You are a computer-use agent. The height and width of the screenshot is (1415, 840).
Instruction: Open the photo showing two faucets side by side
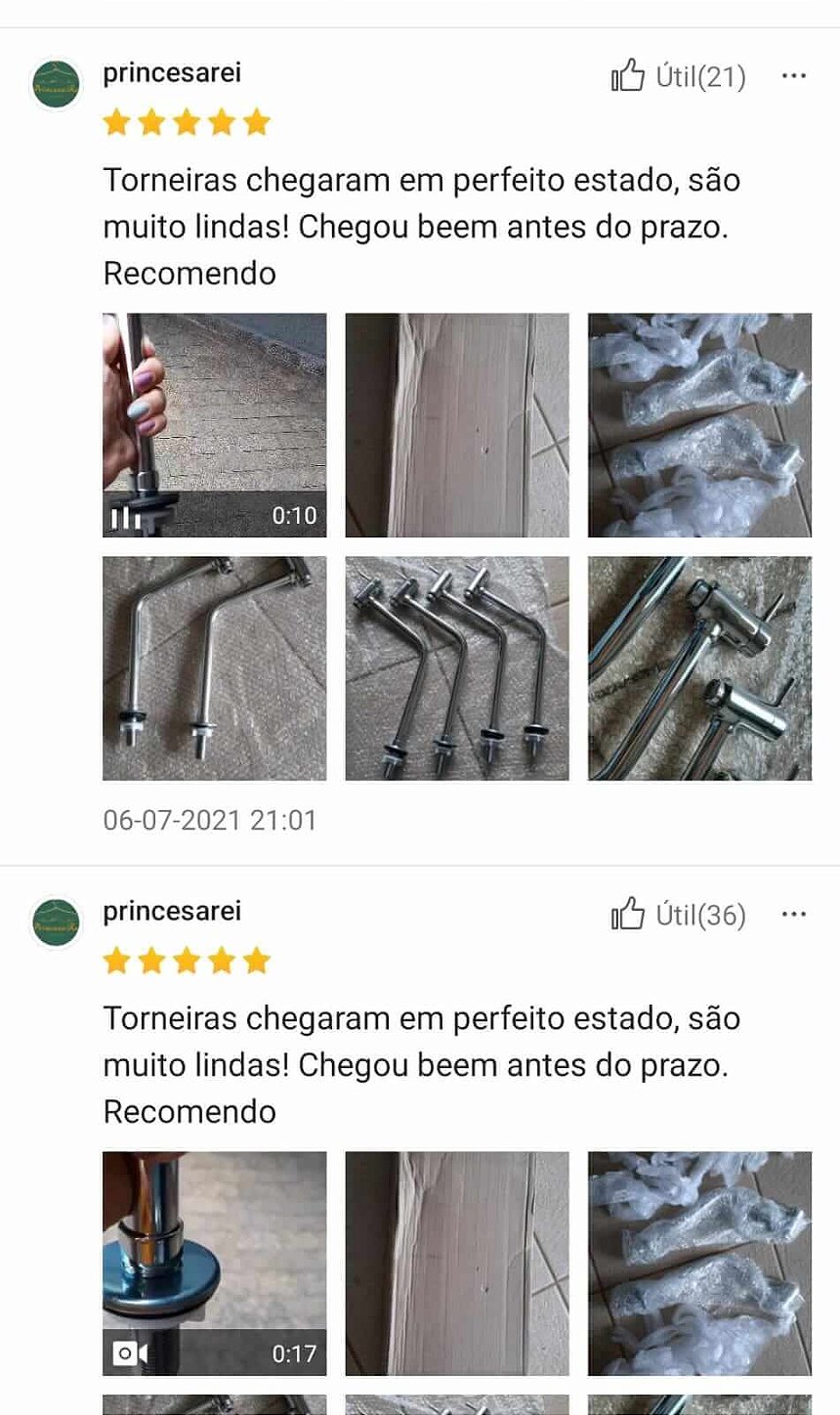(x=215, y=668)
